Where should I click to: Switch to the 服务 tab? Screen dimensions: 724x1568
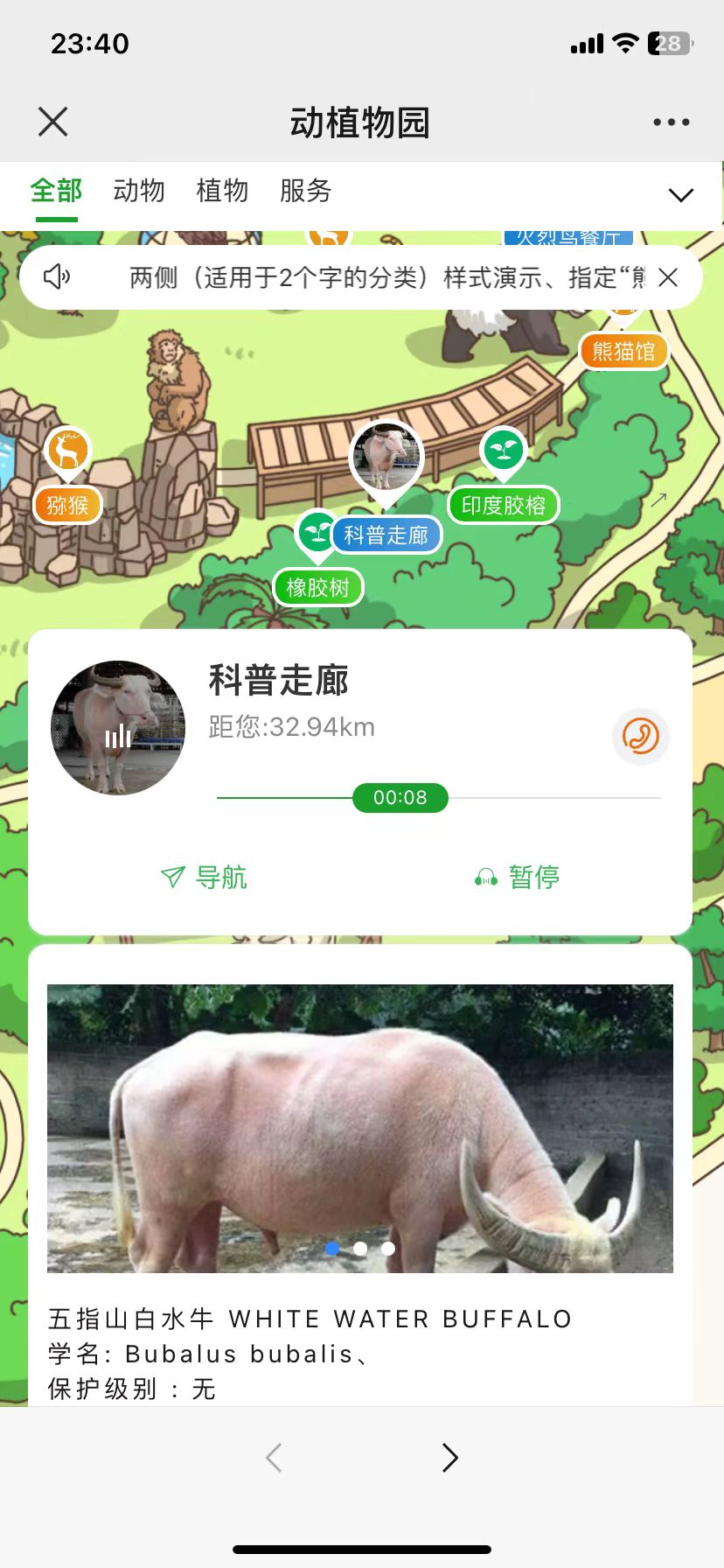tap(305, 191)
